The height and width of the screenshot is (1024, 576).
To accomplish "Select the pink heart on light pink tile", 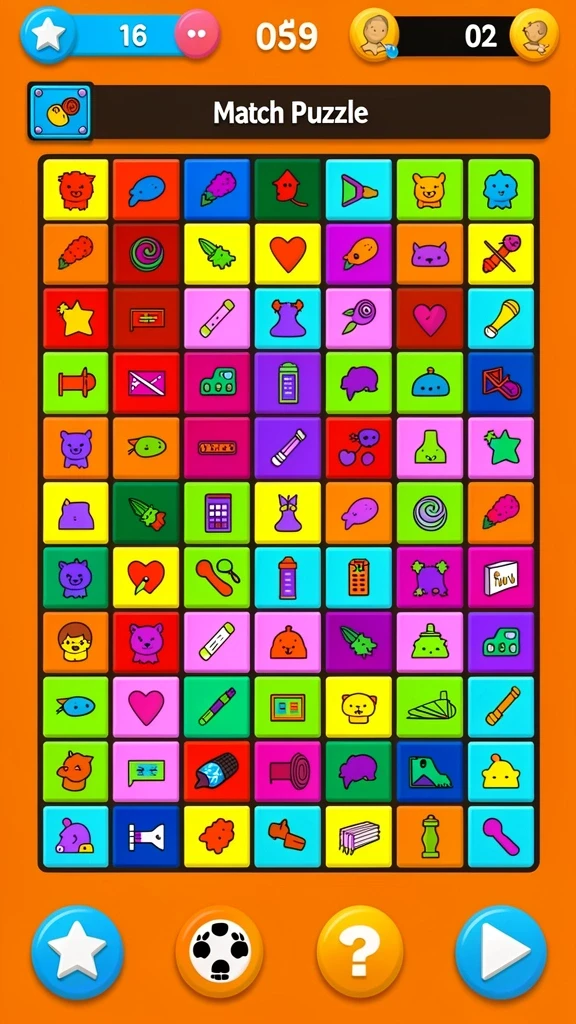I will (146, 706).
